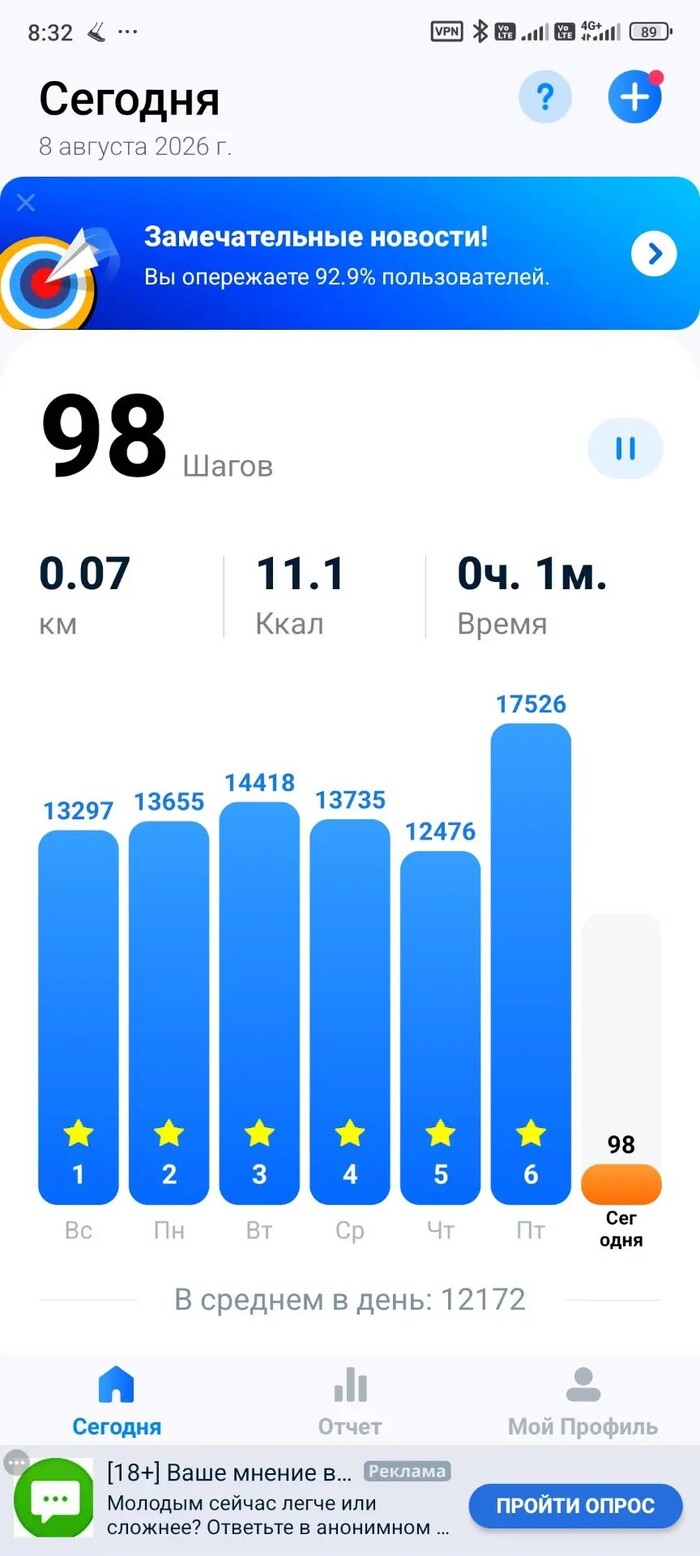Select today's orange bar
700x1556 pixels.
(x=621, y=1184)
